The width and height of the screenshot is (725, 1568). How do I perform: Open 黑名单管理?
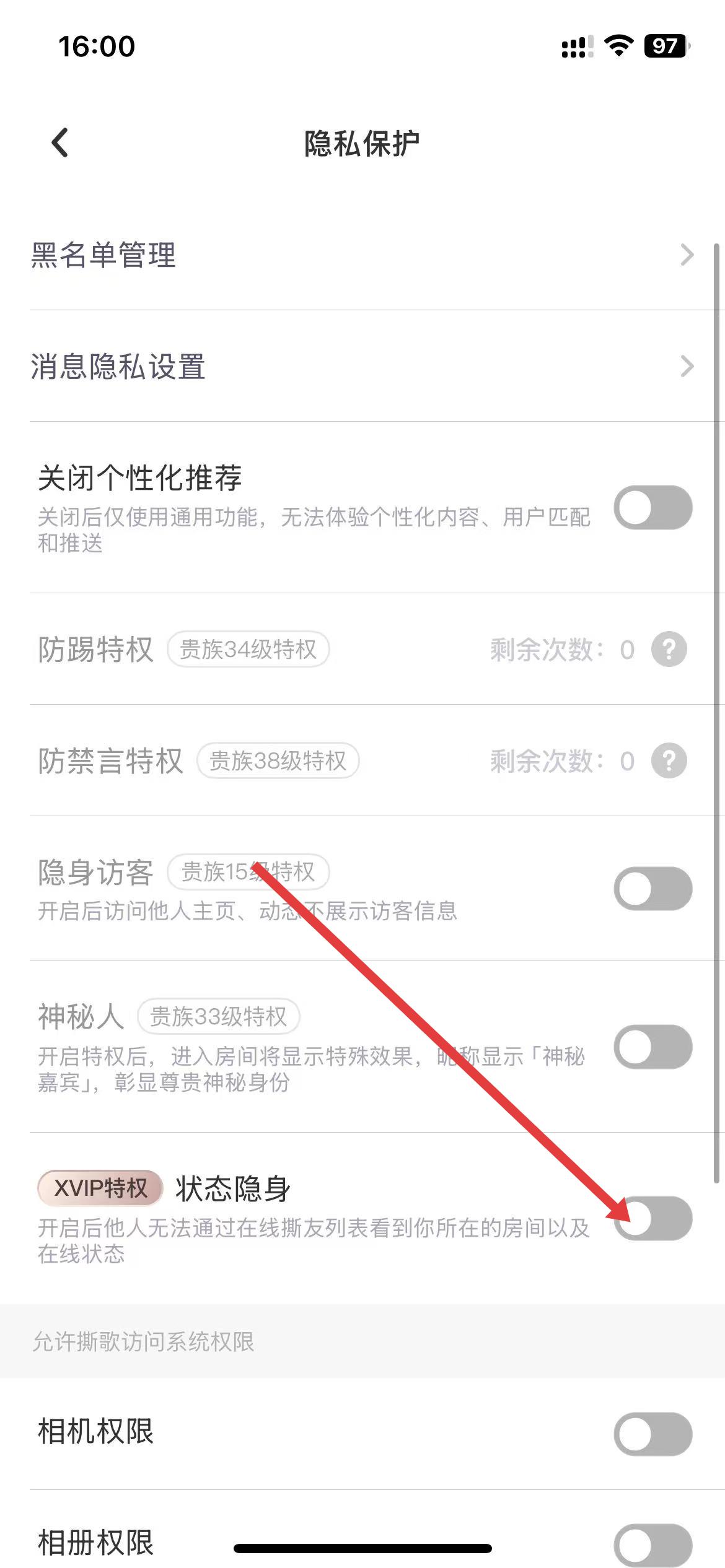362,255
